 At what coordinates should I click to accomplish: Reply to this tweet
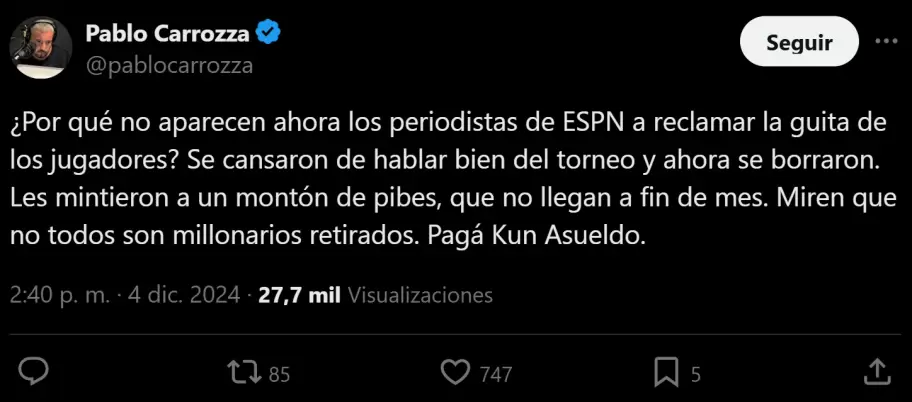point(35,373)
